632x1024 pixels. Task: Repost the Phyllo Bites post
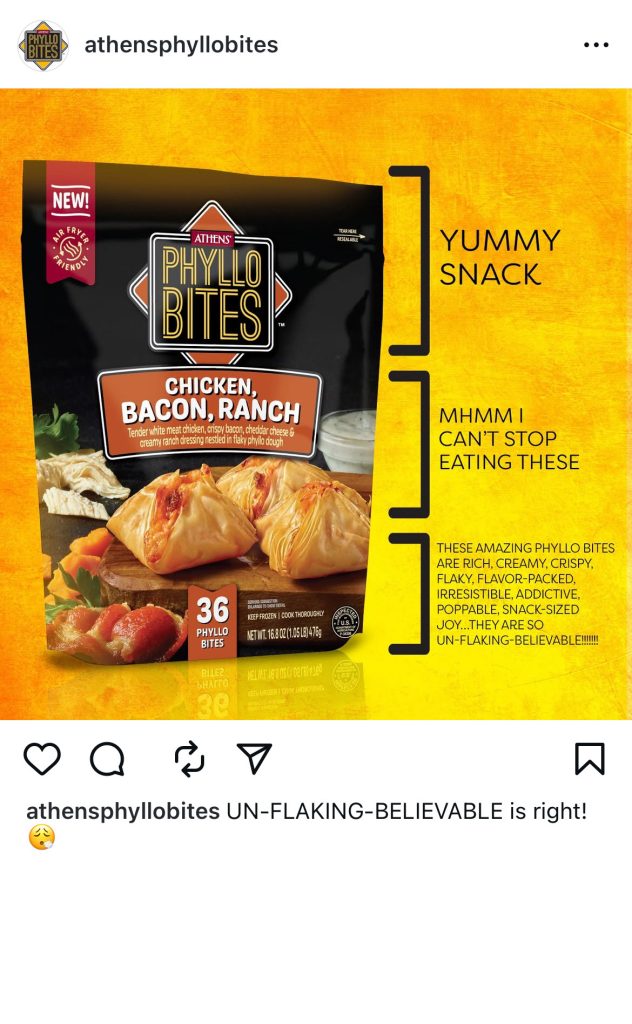(x=189, y=761)
